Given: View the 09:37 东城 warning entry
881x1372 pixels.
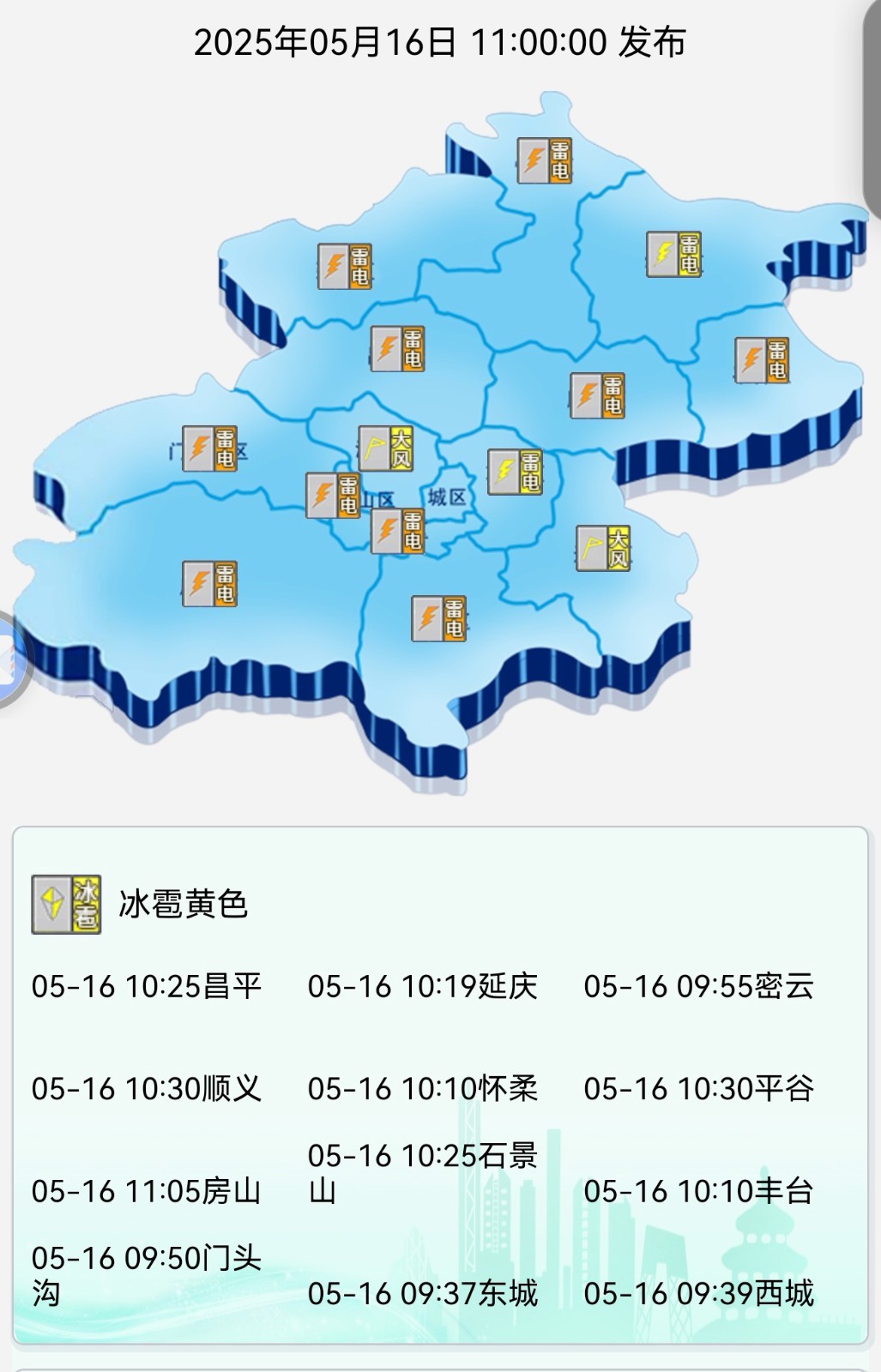Looking at the screenshot, I should coord(422,1293).
